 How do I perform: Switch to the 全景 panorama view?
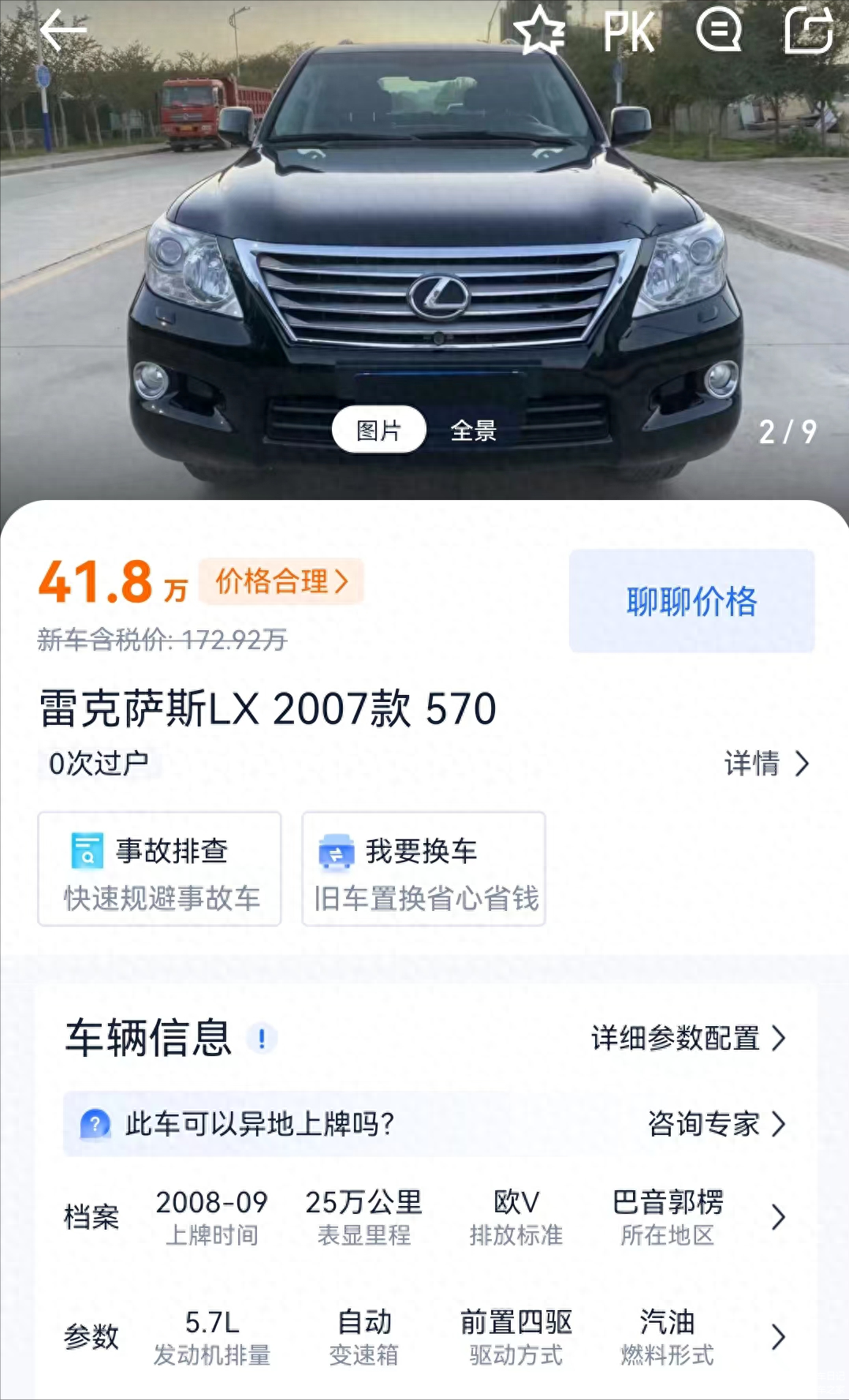click(x=473, y=431)
